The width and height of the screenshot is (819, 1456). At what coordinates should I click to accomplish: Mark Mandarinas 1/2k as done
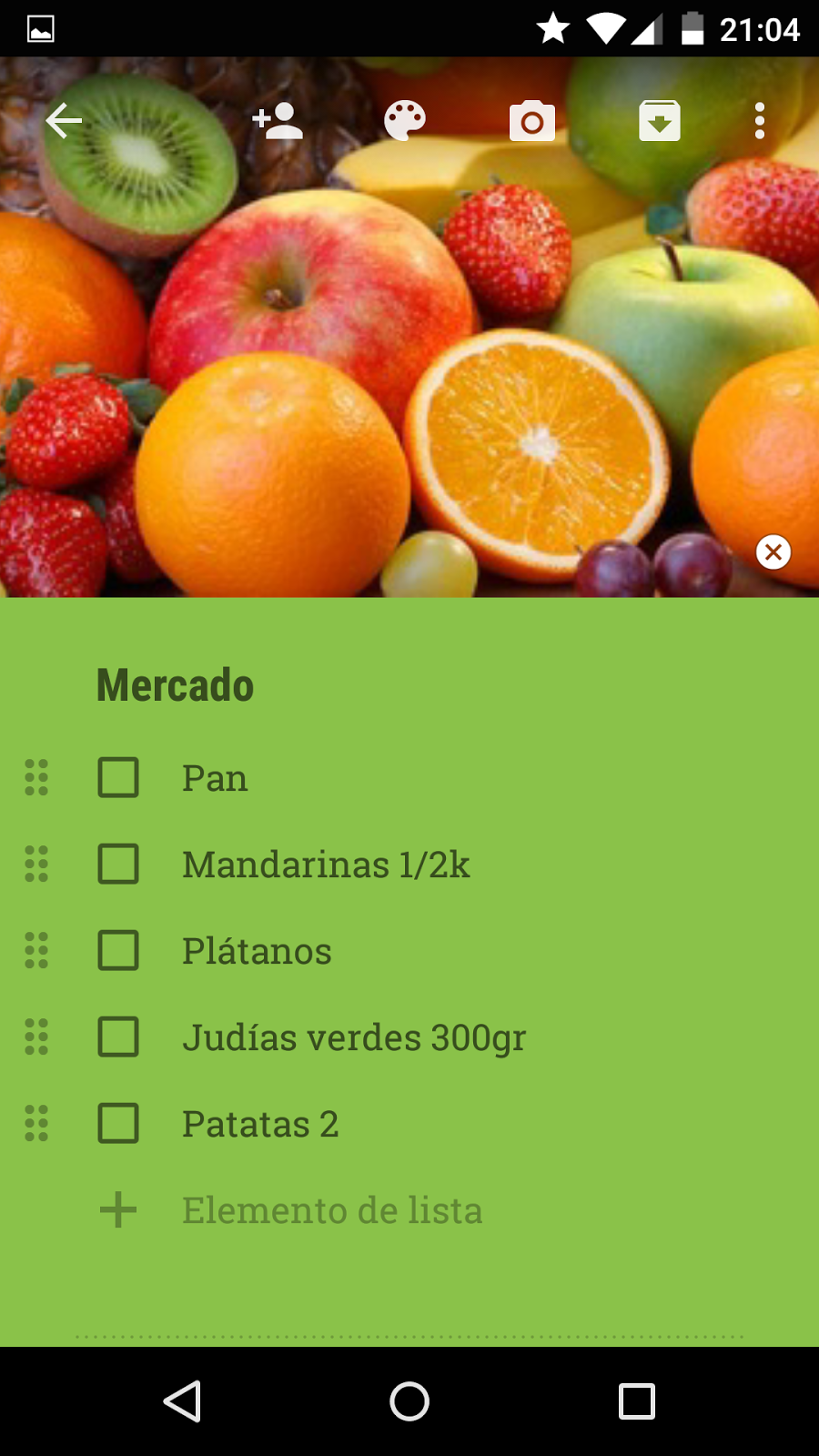(x=117, y=864)
